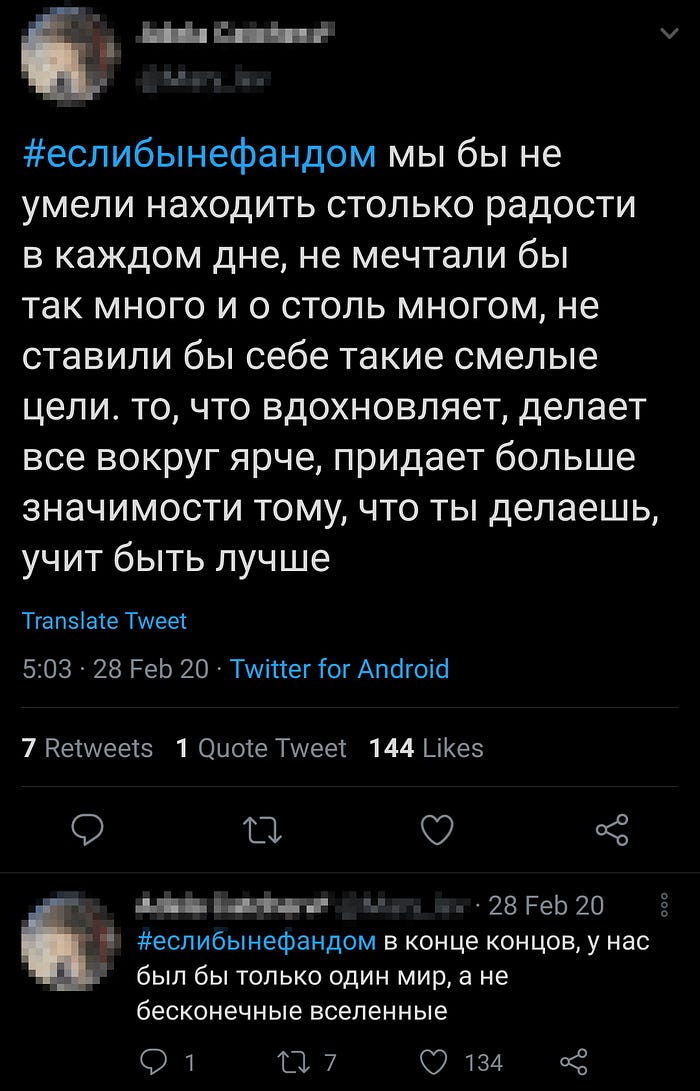The image size is (700, 1091).
Task: Like the reply with 134 likes
Action: (434, 1061)
